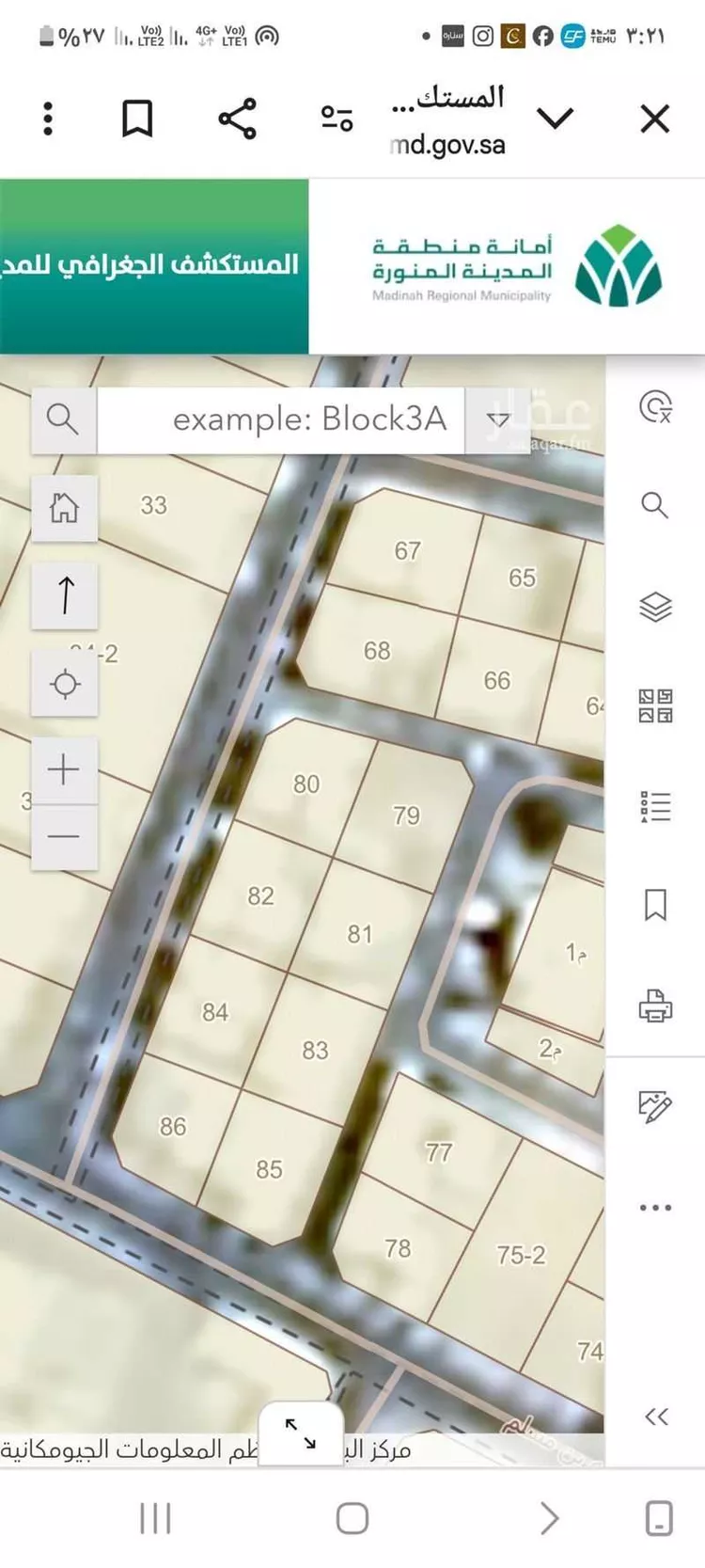The width and height of the screenshot is (705, 1568).
Task: Print the map with printer icon
Action: 655,1006
